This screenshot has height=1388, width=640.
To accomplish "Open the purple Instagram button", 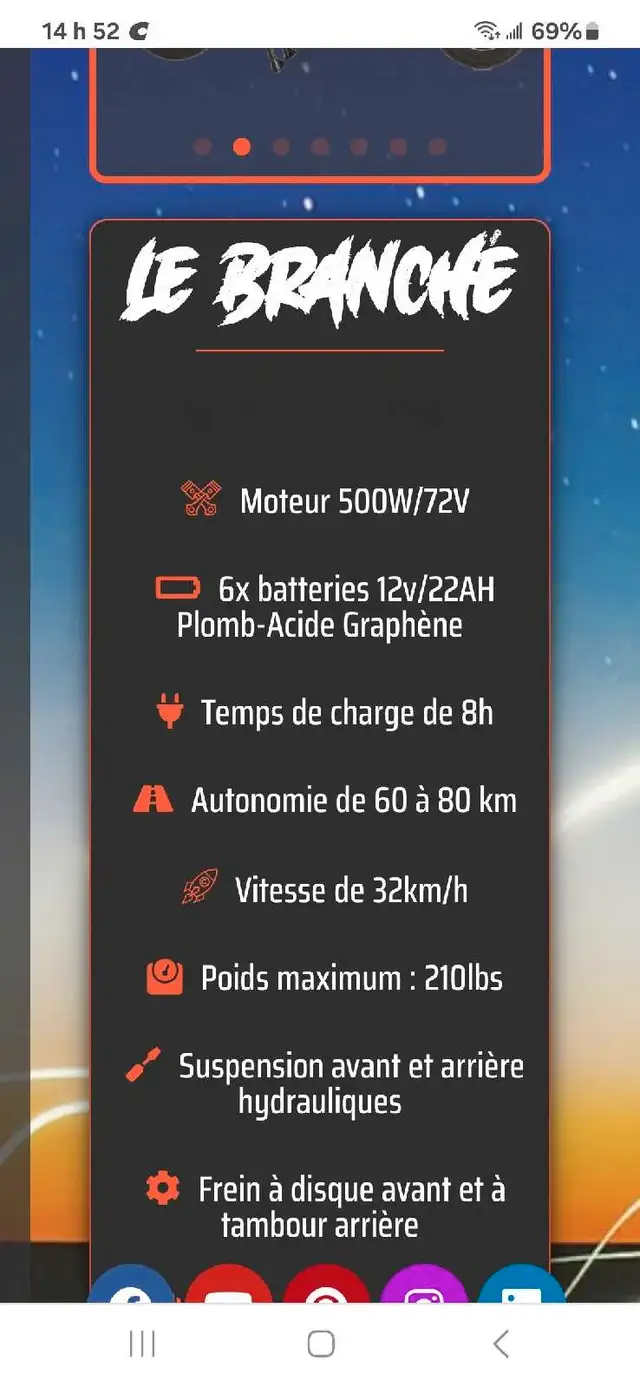I will point(424,1285).
